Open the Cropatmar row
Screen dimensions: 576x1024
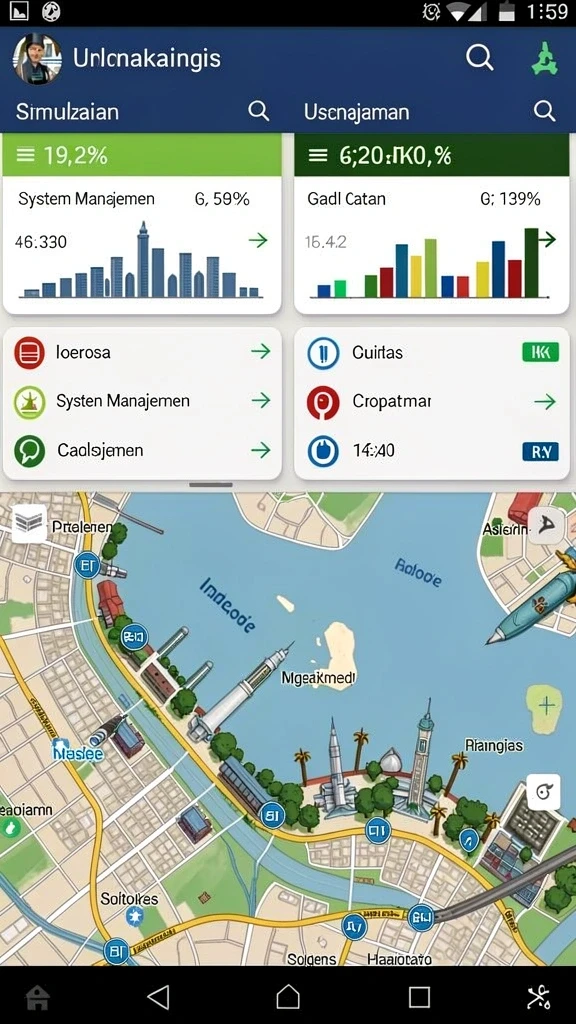[432, 401]
